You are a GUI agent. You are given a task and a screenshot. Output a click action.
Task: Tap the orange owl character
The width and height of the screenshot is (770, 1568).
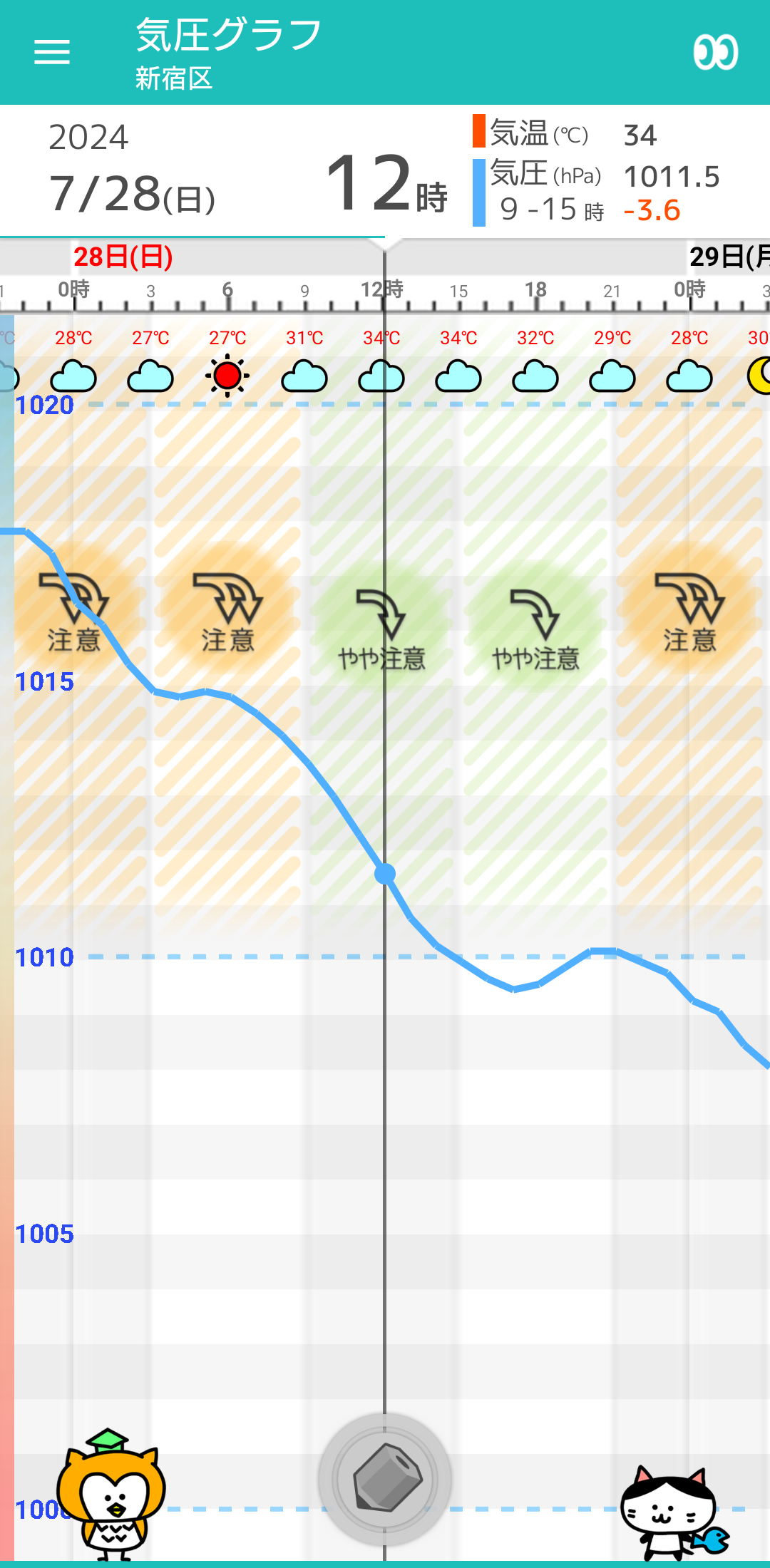click(111, 1494)
